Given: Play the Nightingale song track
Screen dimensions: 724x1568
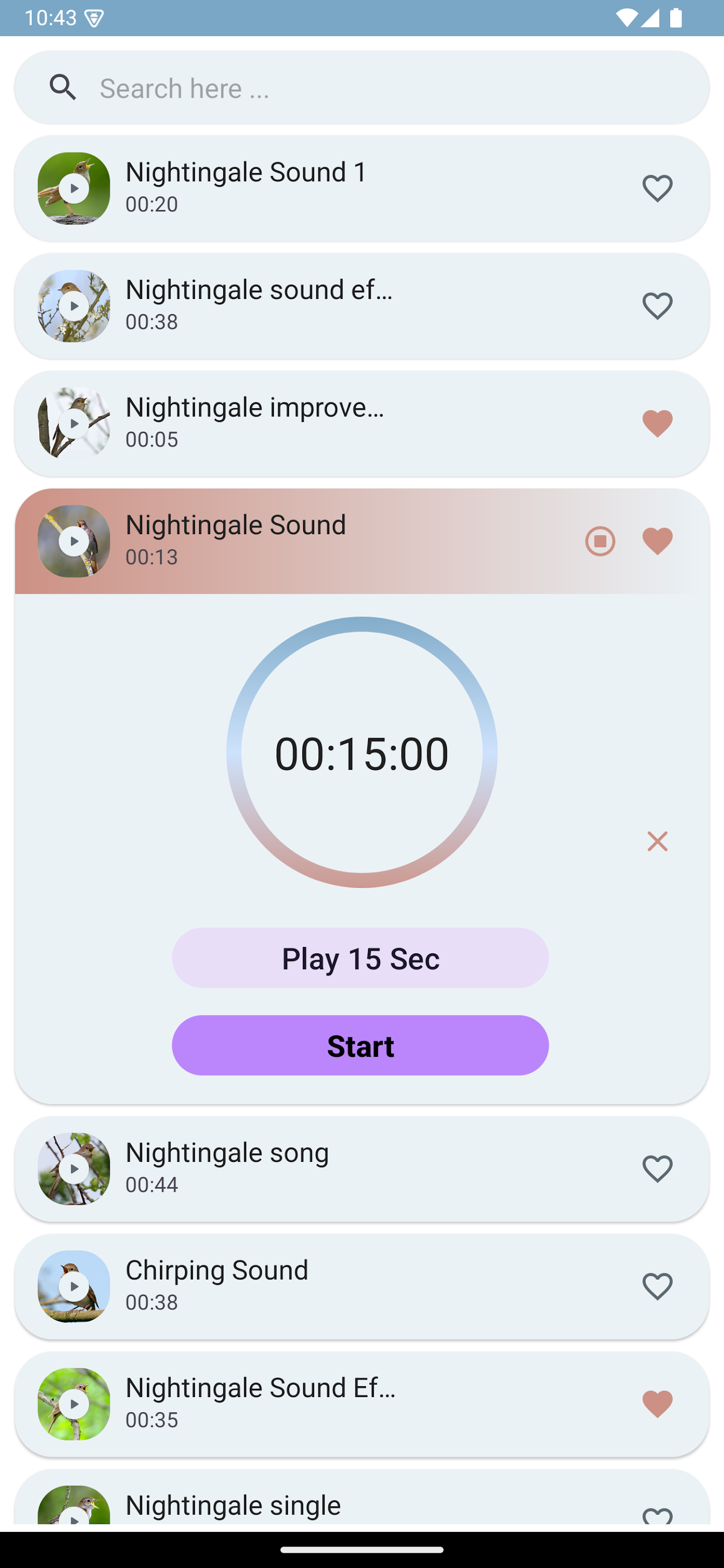Looking at the screenshot, I should 74,1169.
